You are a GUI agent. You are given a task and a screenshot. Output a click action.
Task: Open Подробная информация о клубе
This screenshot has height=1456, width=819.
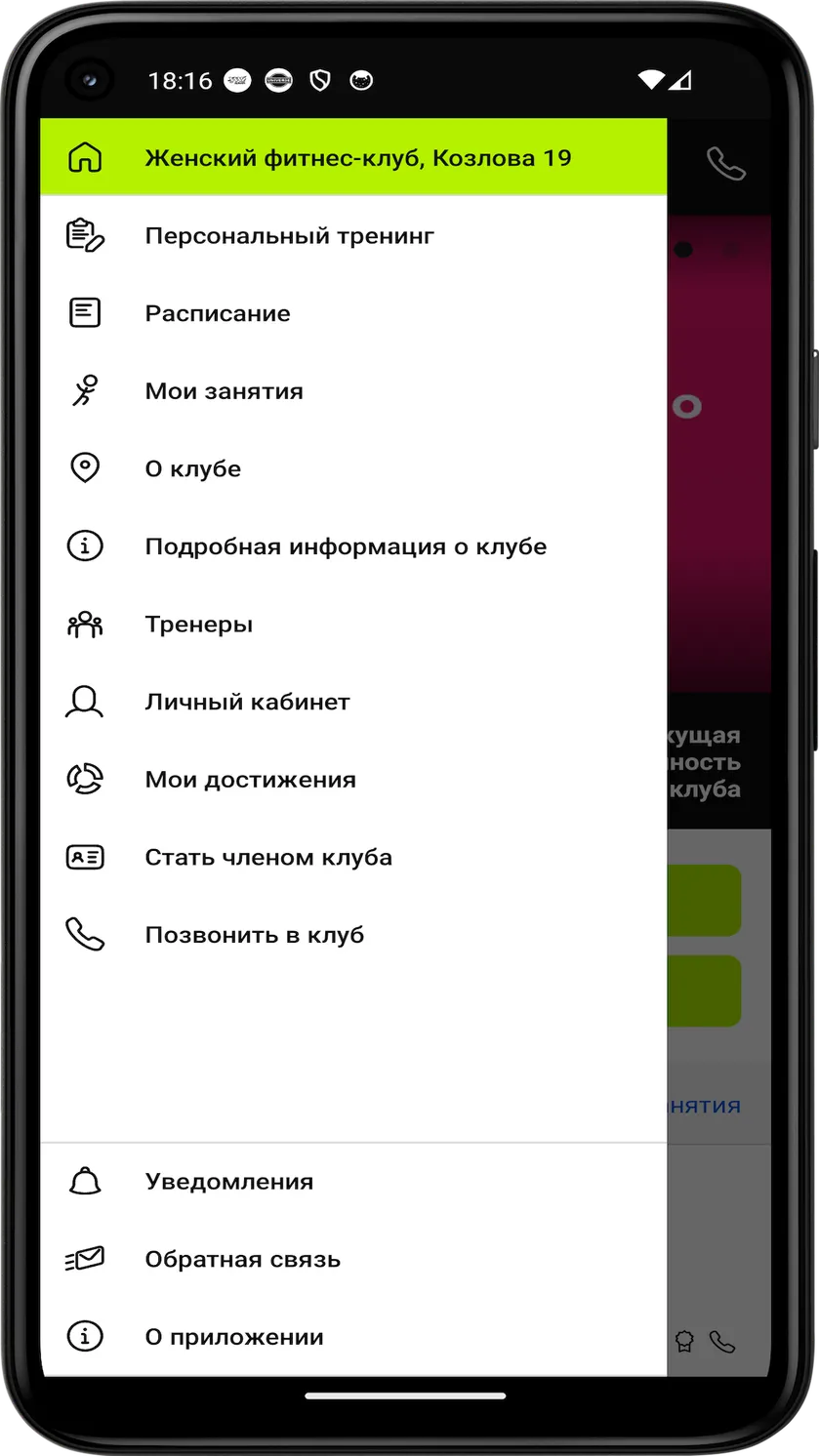click(x=353, y=546)
